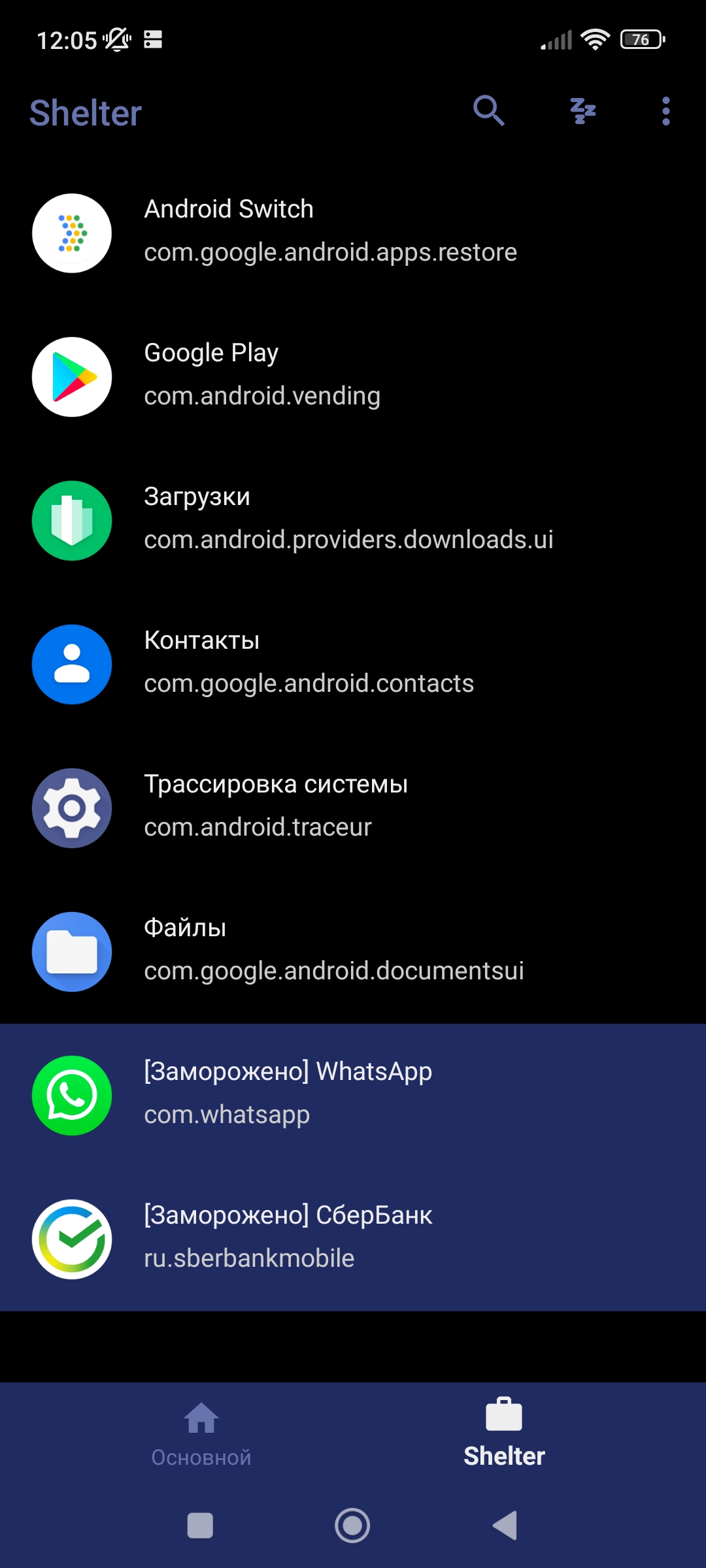
Task: Select the Загрузки app row
Action: point(353,521)
